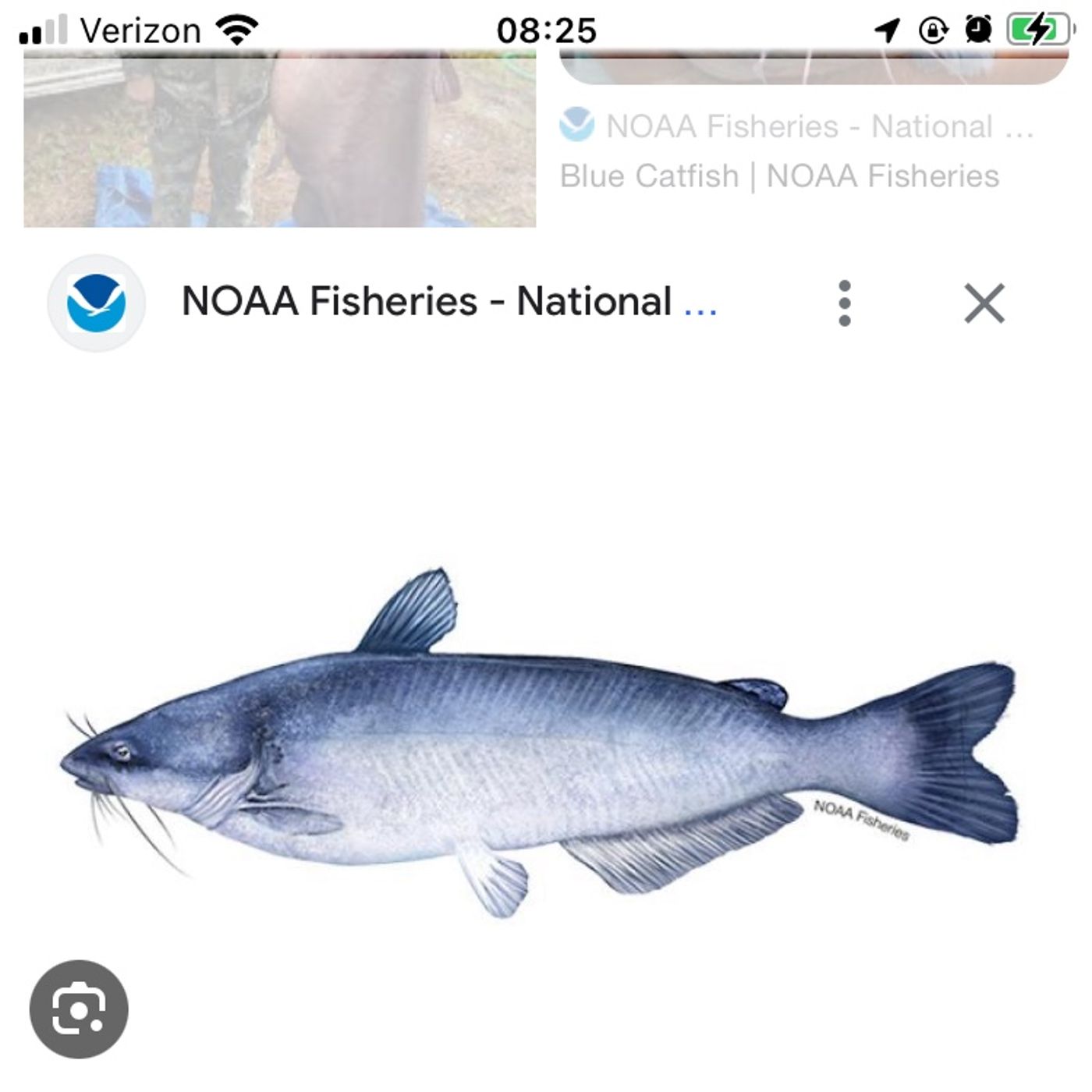Open the Blue Catfish NOAA Fisheries result
Viewport: 1092px width, 1092px height.
pyautogui.click(x=778, y=176)
